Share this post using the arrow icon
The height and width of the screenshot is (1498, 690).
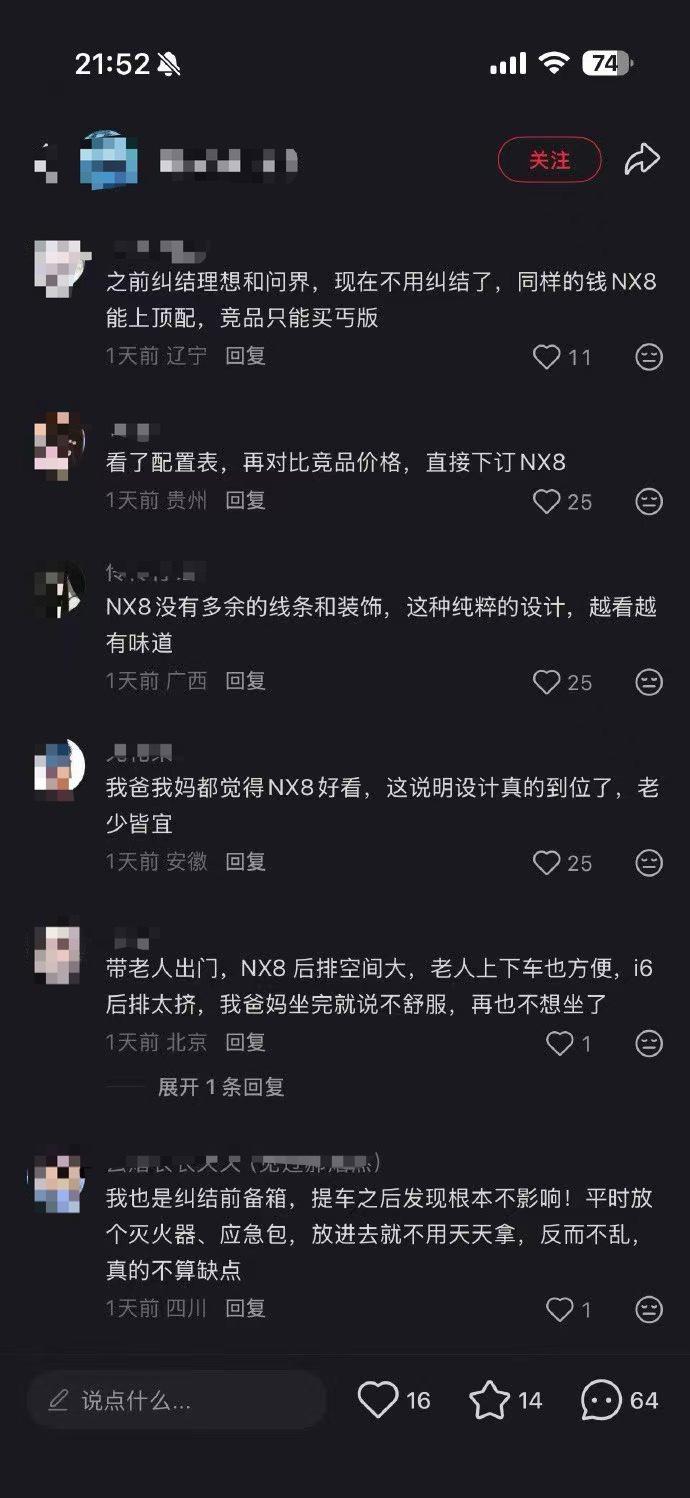[x=642, y=160]
